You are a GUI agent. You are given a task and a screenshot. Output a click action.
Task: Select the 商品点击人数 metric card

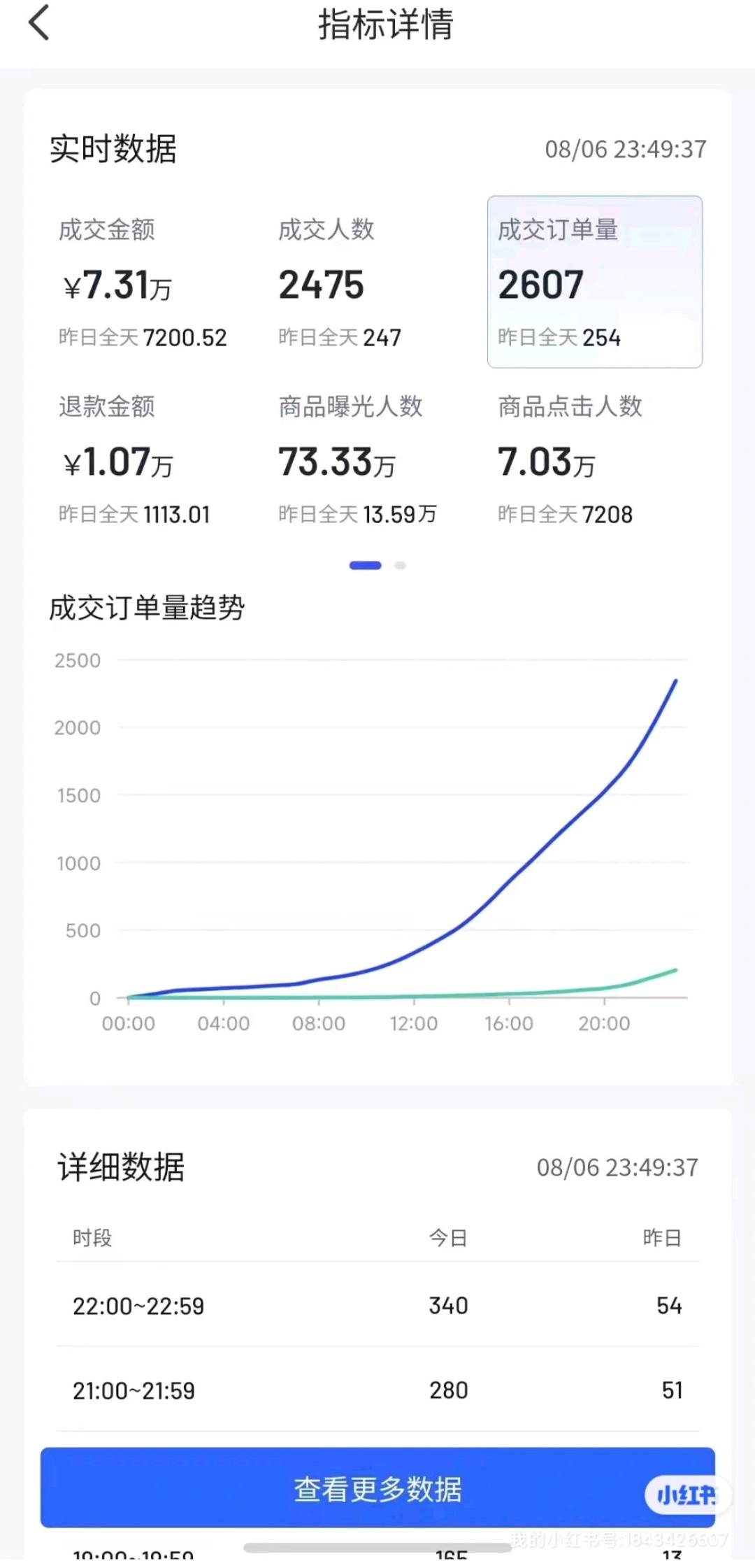pyautogui.click(x=594, y=460)
